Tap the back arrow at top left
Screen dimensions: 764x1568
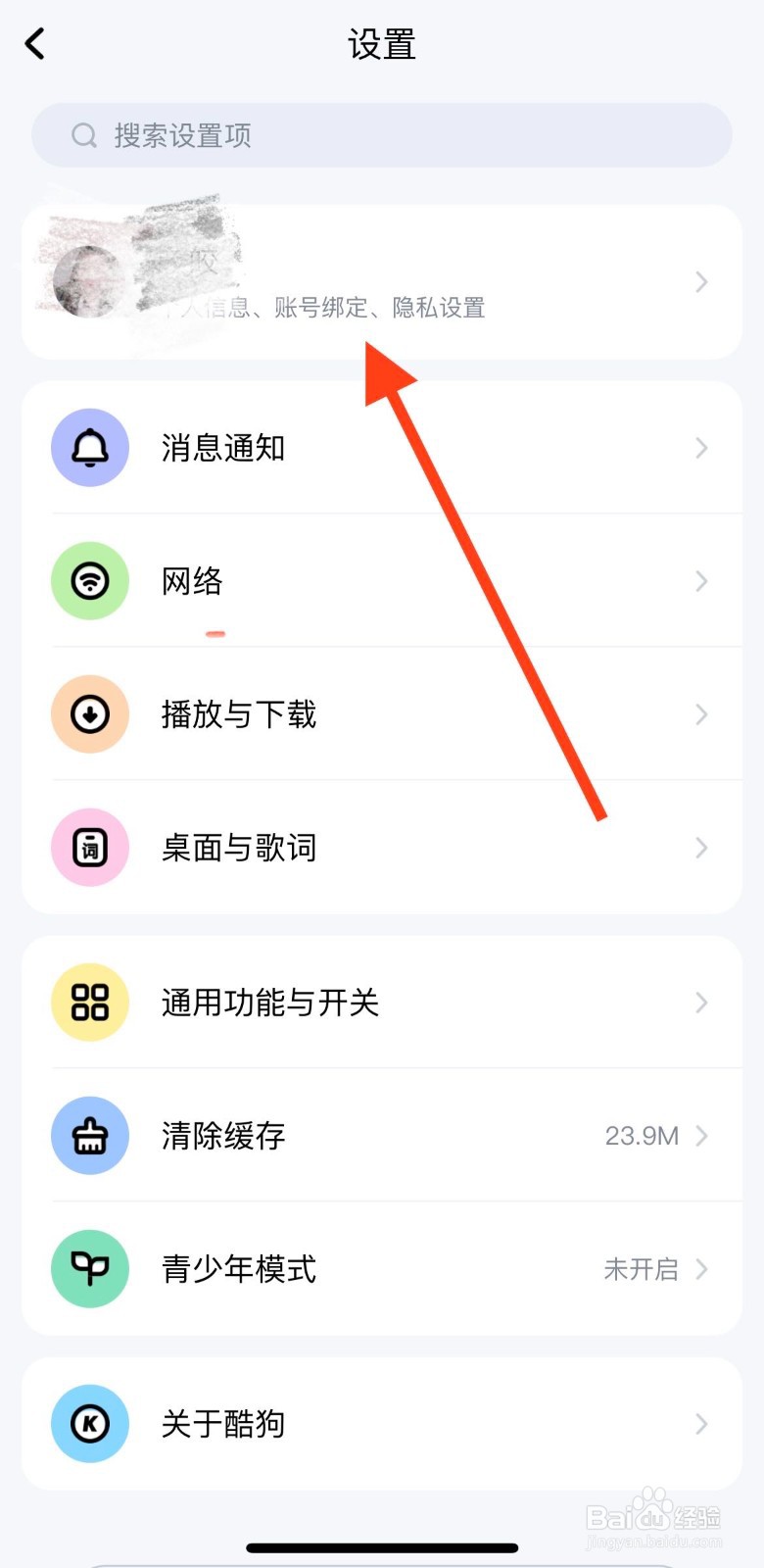pos(34,43)
